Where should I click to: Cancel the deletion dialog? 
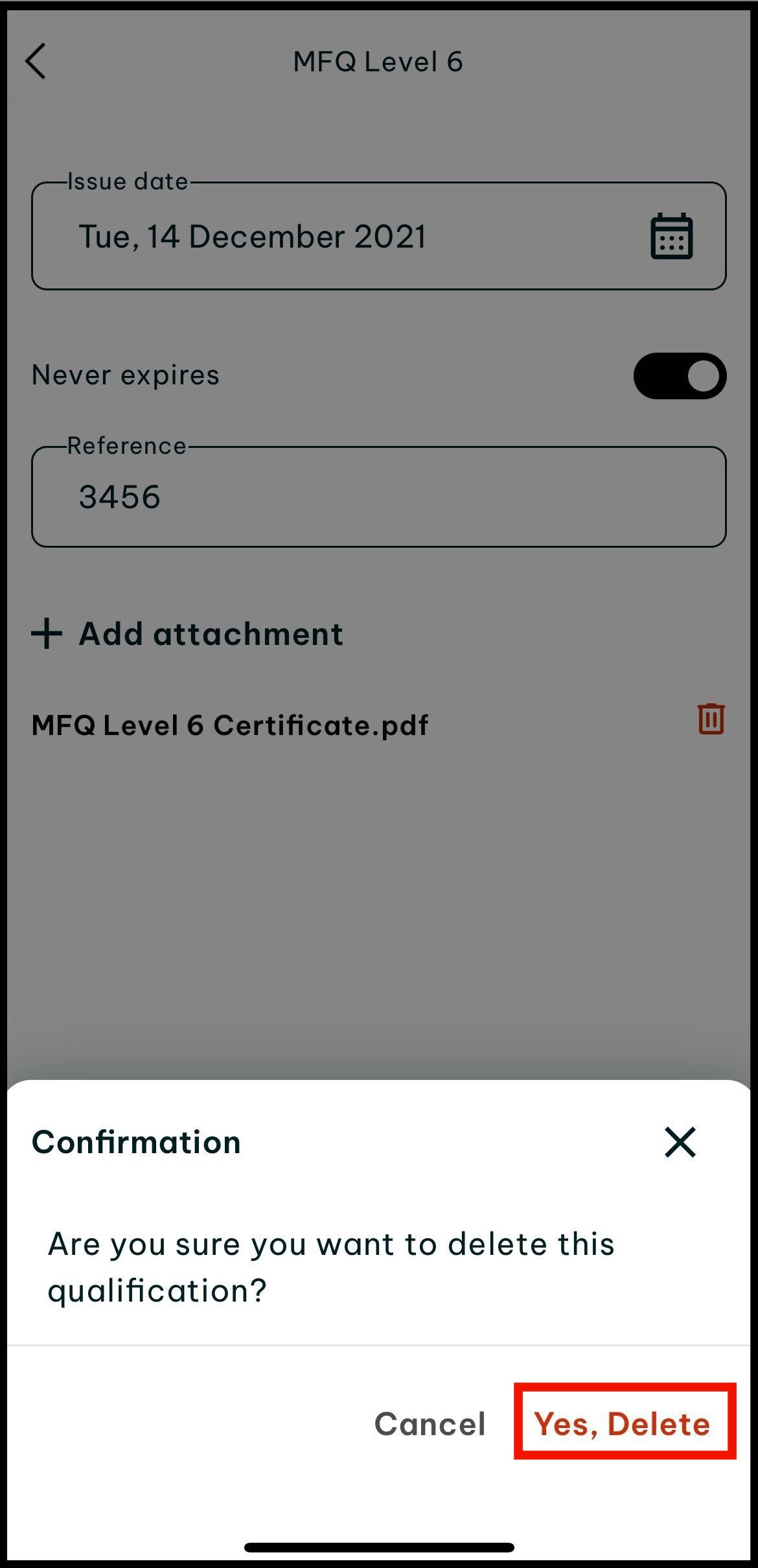[430, 1423]
